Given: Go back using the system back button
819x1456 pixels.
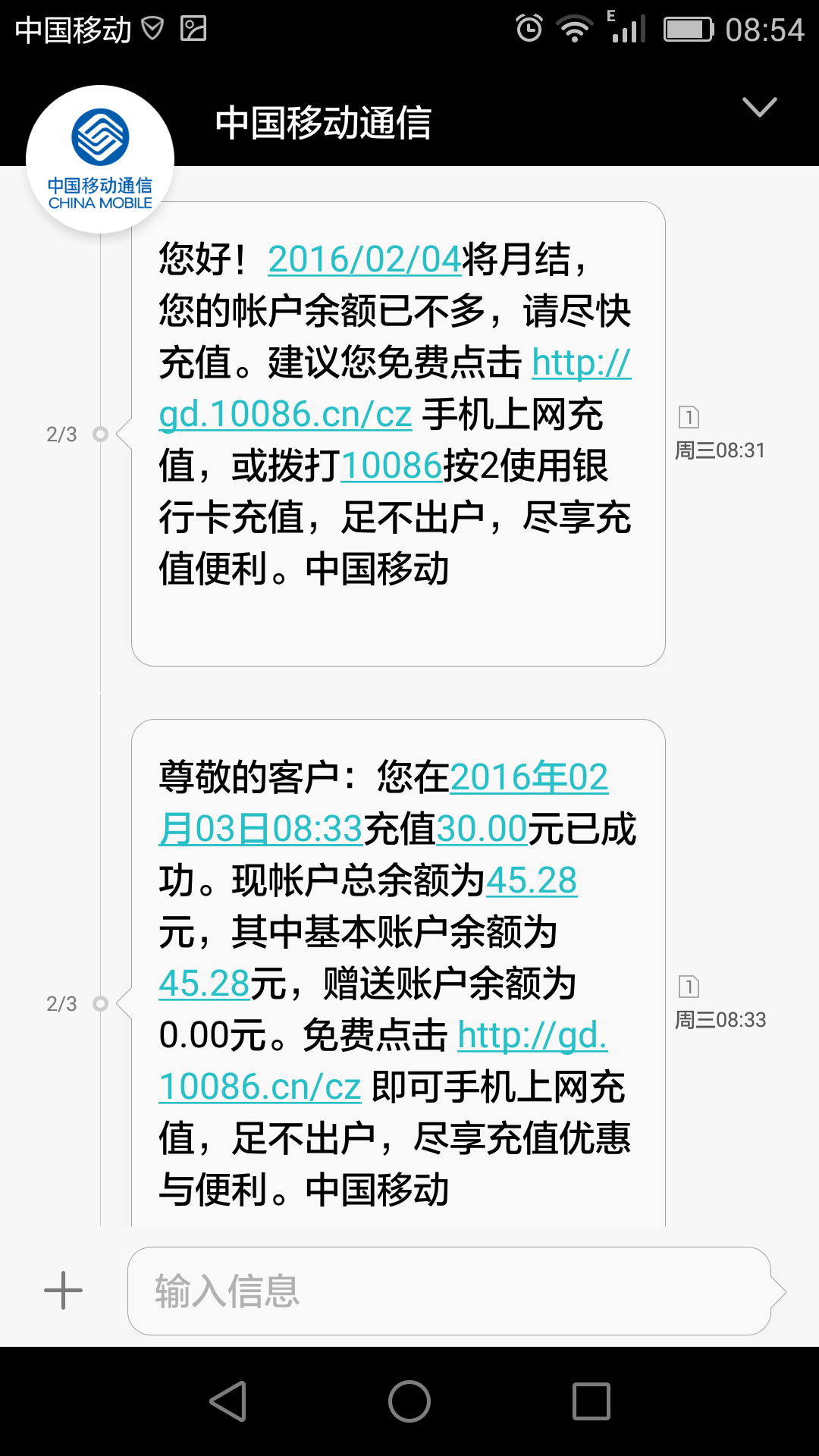Looking at the screenshot, I should pyautogui.click(x=228, y=1401).
